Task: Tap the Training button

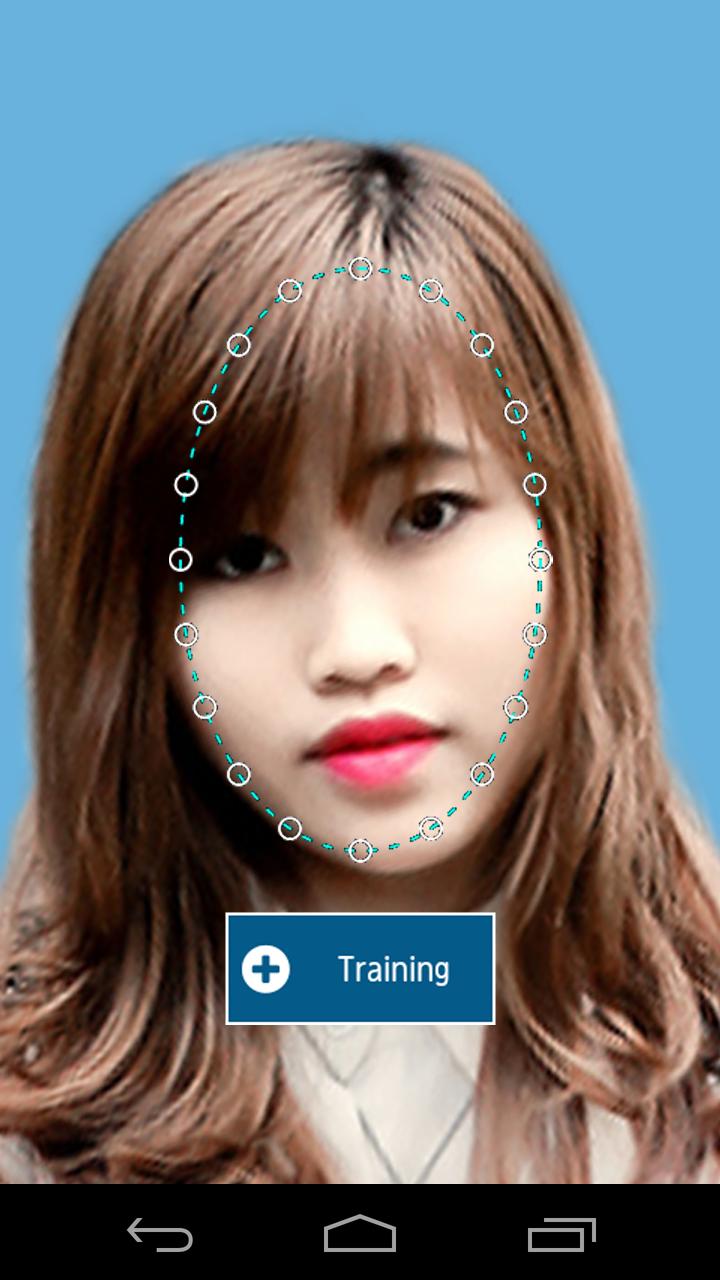Action: pos(360,968)
